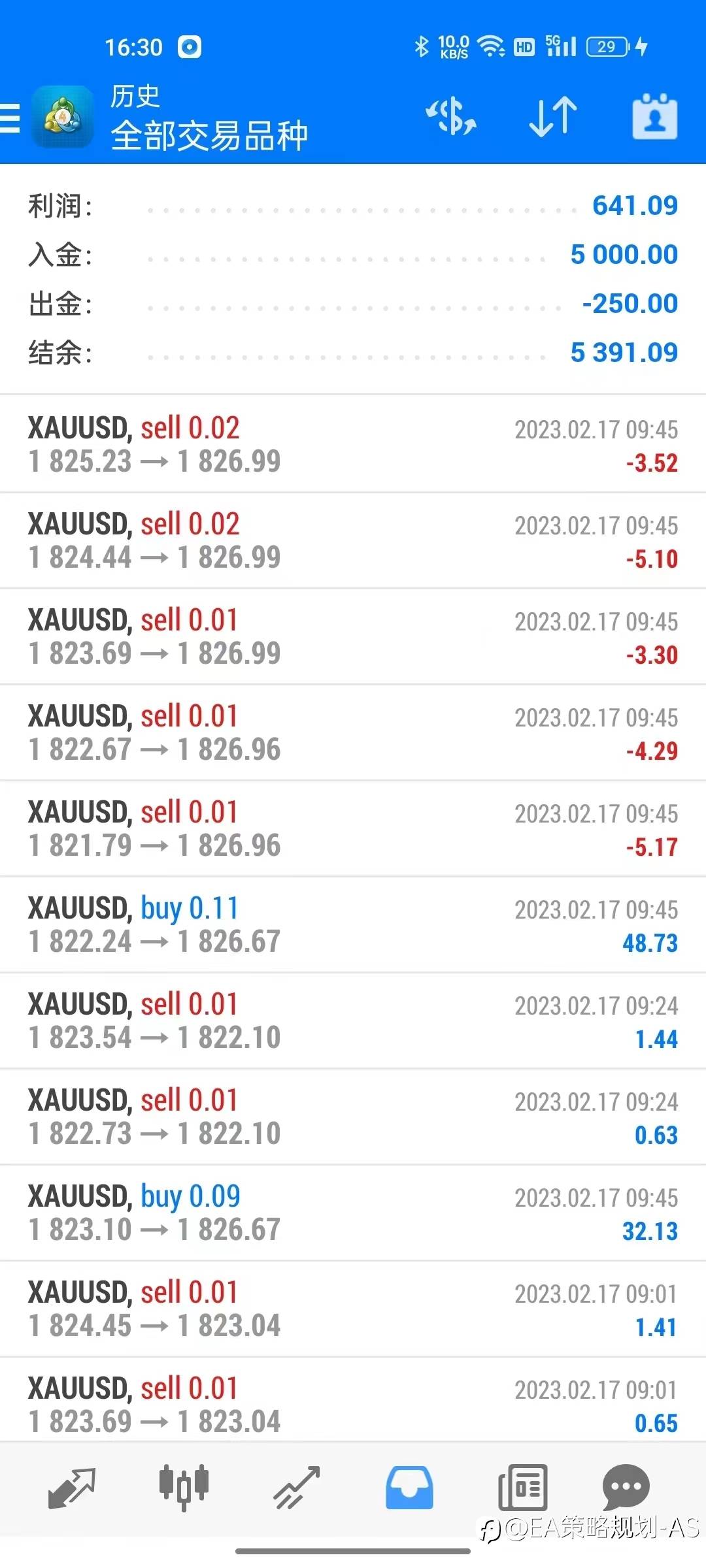Open the Chat messages tab

[x=626, y=1487]
